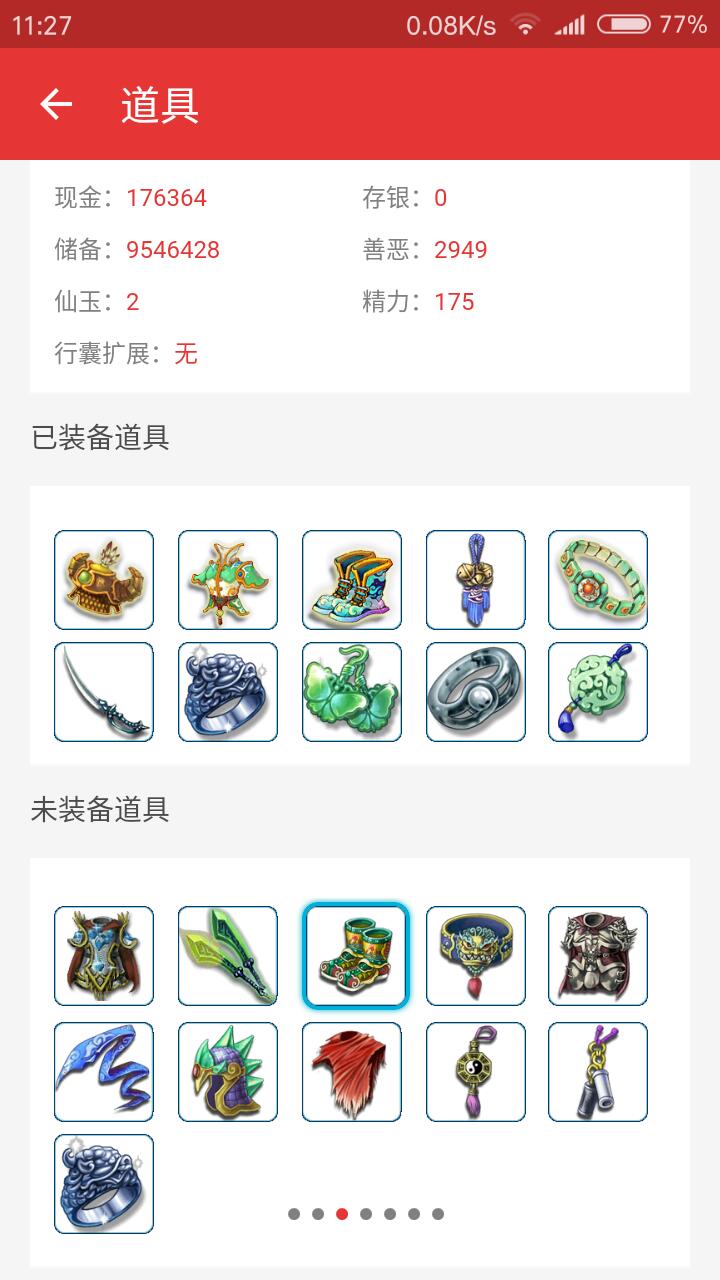The width and height of the screenshot is (720, 1280).
Task: Open the unequipped silver cylinder pendant
Action: click(x=598, y=1072)
